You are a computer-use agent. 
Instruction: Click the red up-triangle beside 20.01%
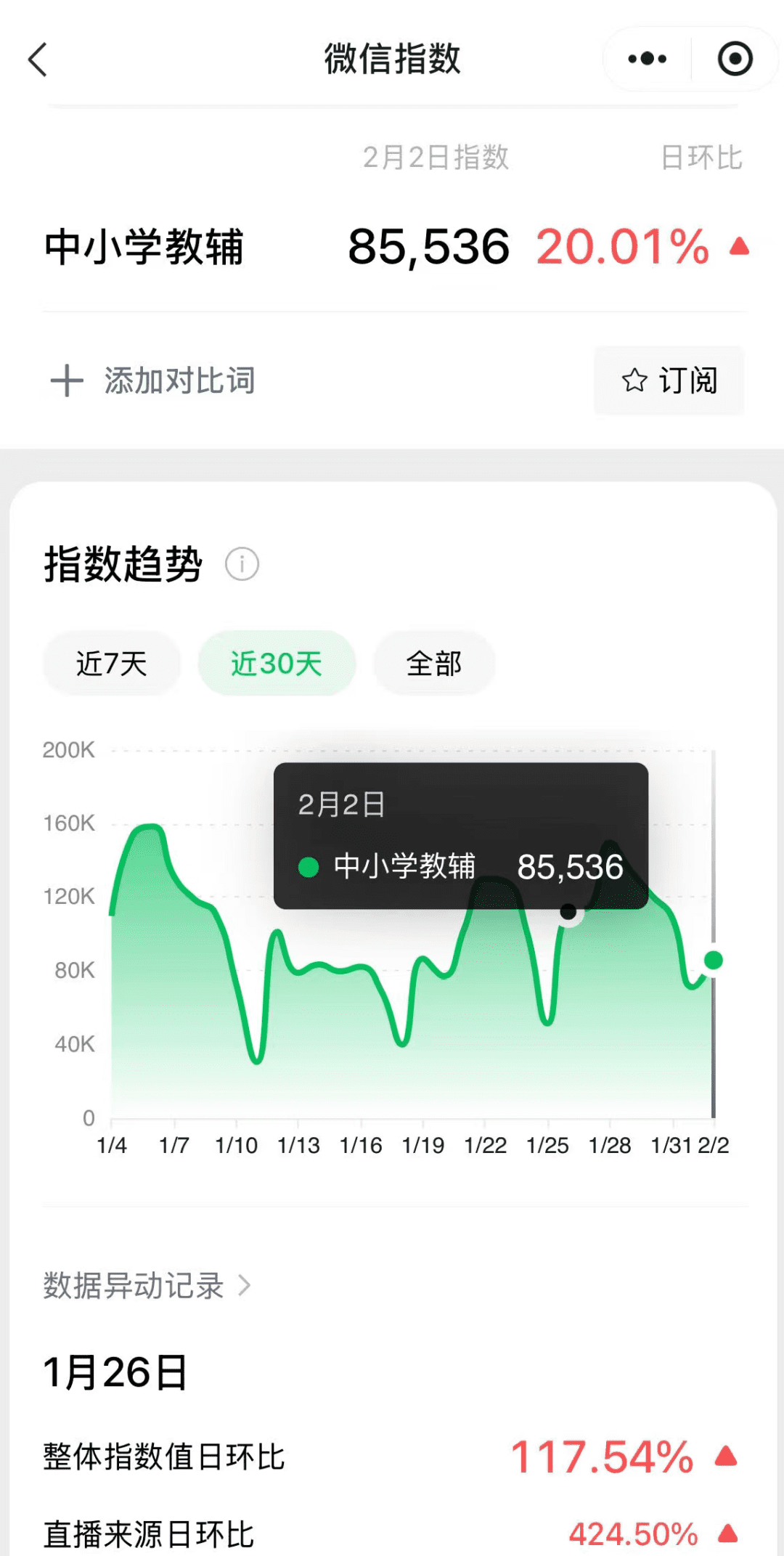740,247
